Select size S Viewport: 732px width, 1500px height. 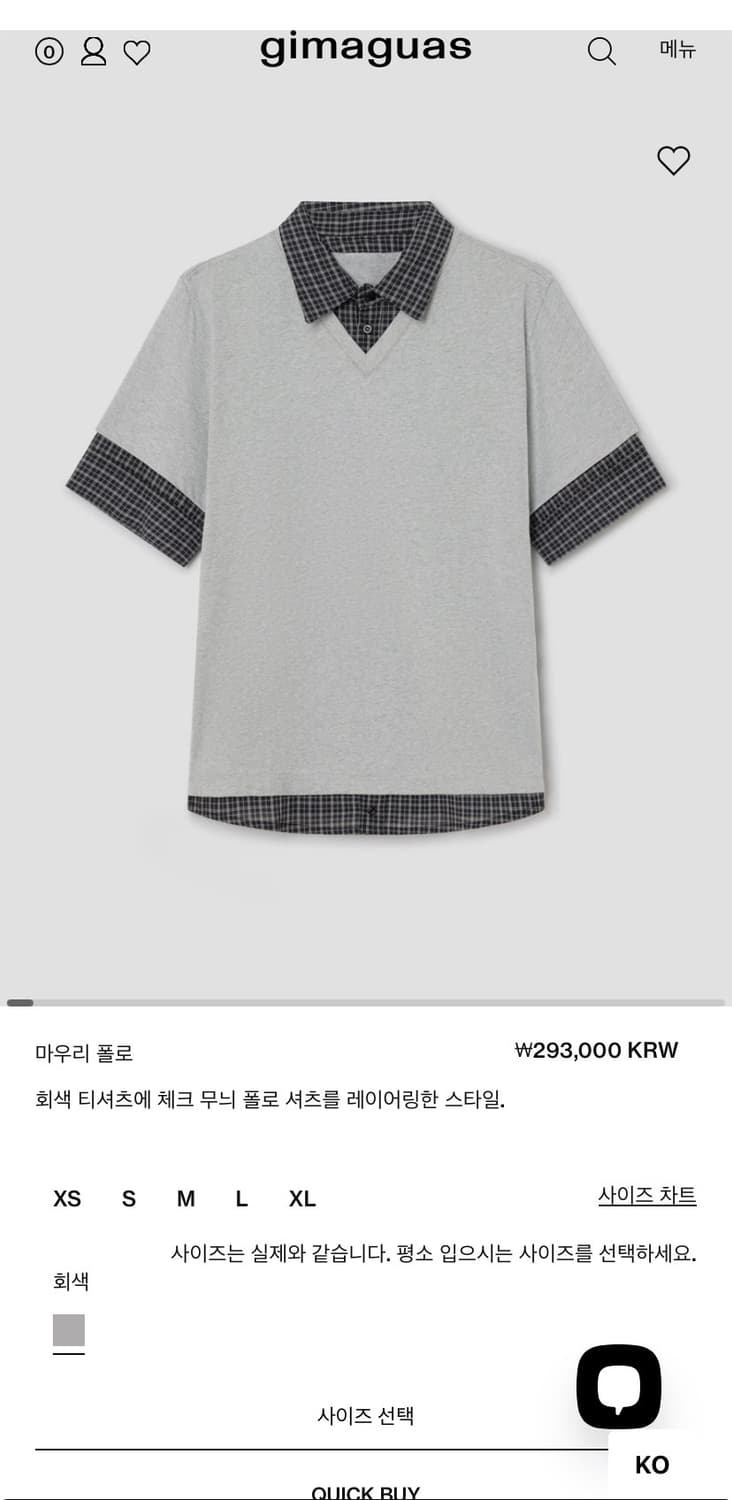(x=128, y=1198)
